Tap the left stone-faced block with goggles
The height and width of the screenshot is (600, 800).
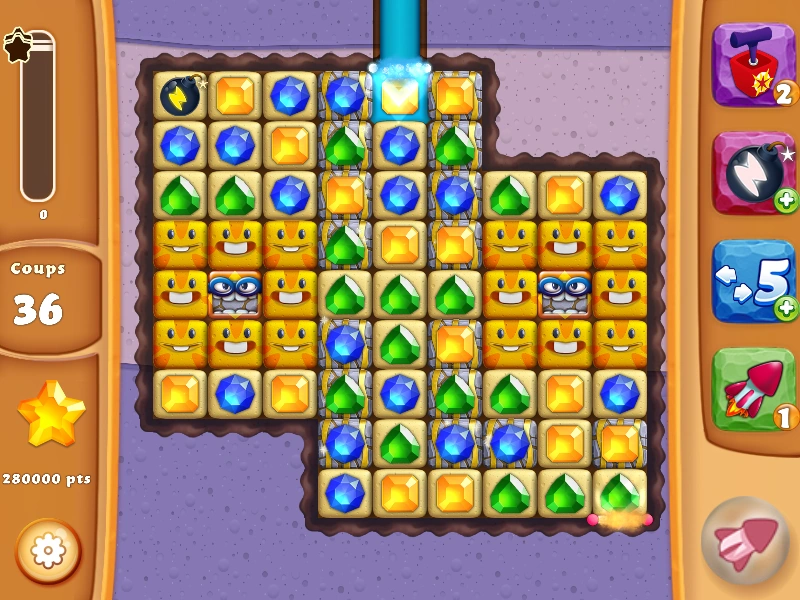[235, 295]
